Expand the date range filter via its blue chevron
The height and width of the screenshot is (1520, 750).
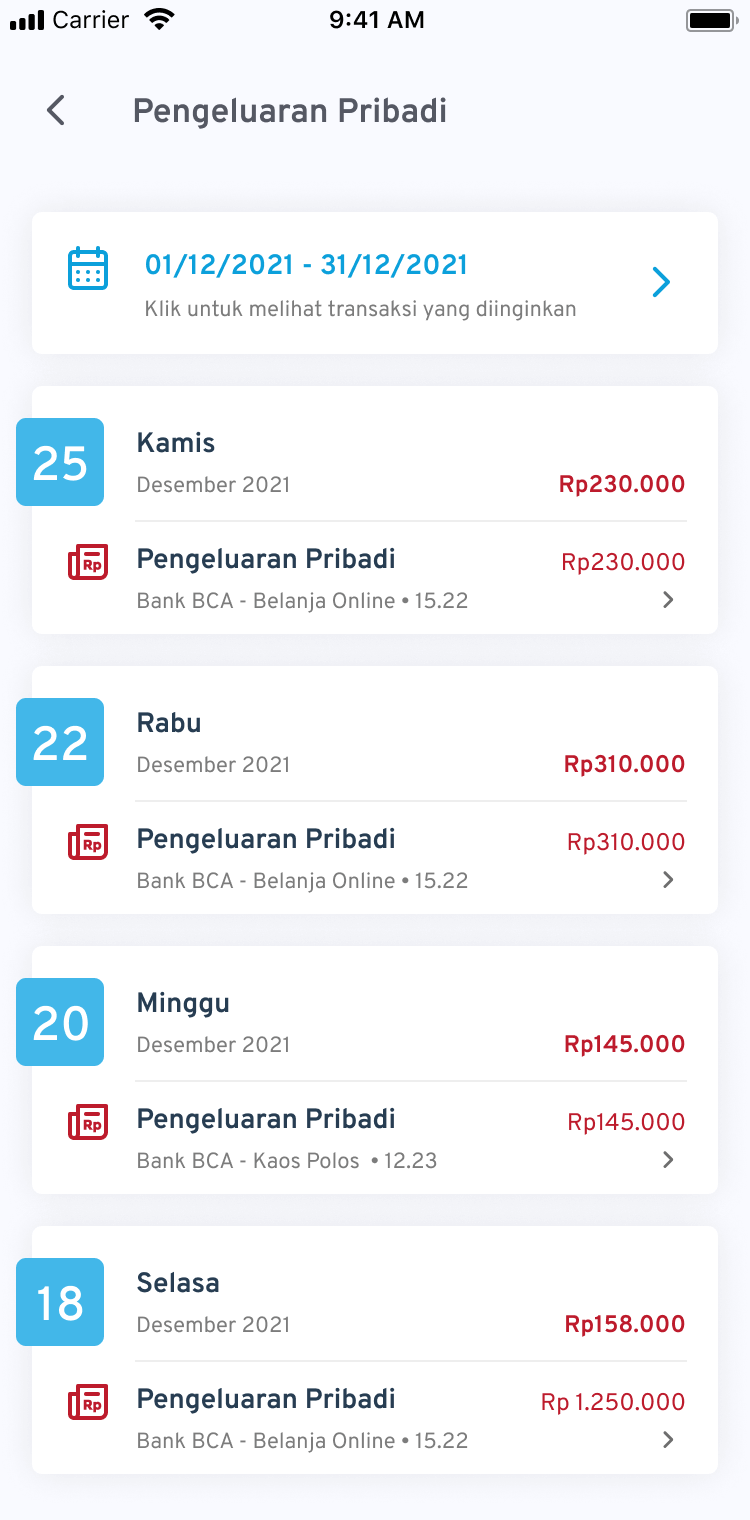coord(660,283)
